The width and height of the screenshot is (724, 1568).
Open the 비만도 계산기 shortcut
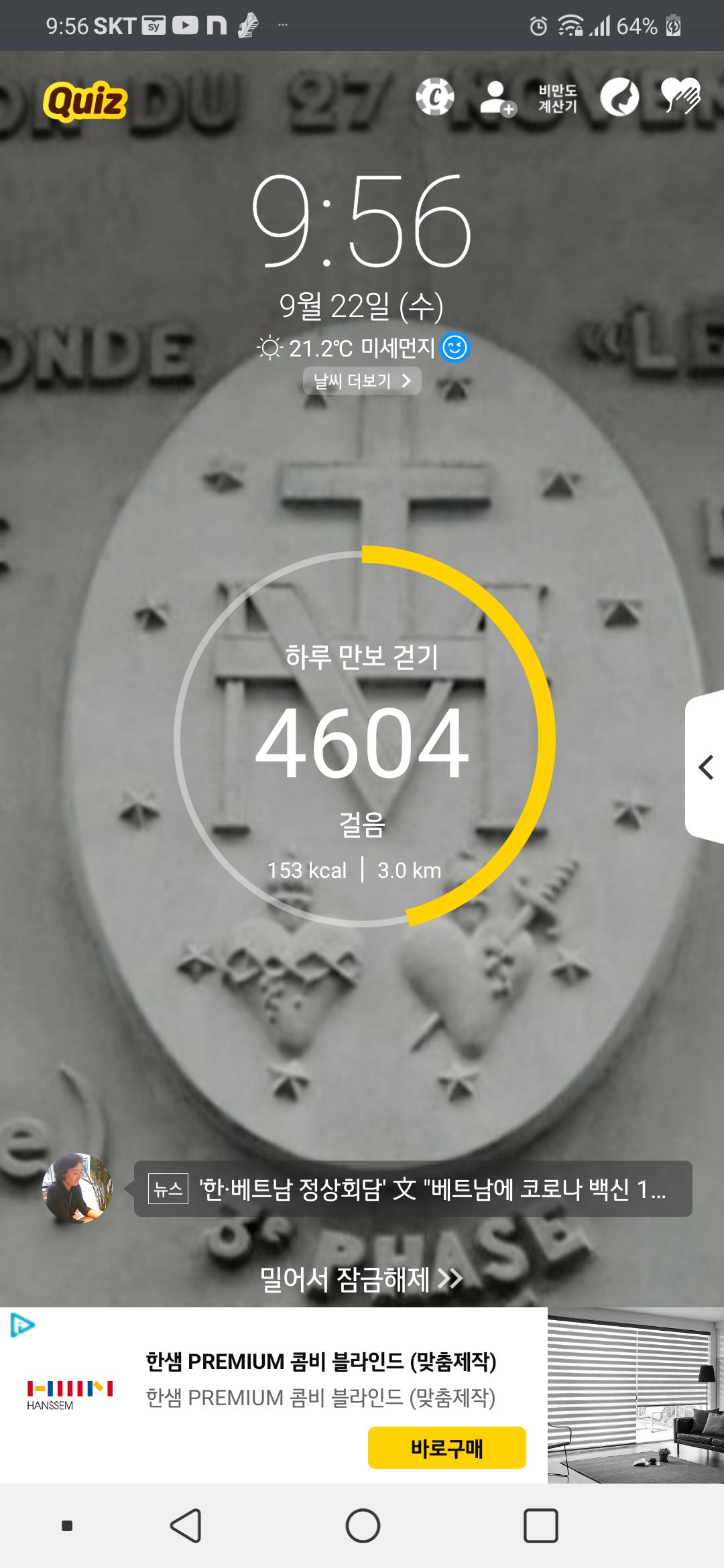(557, 99)
